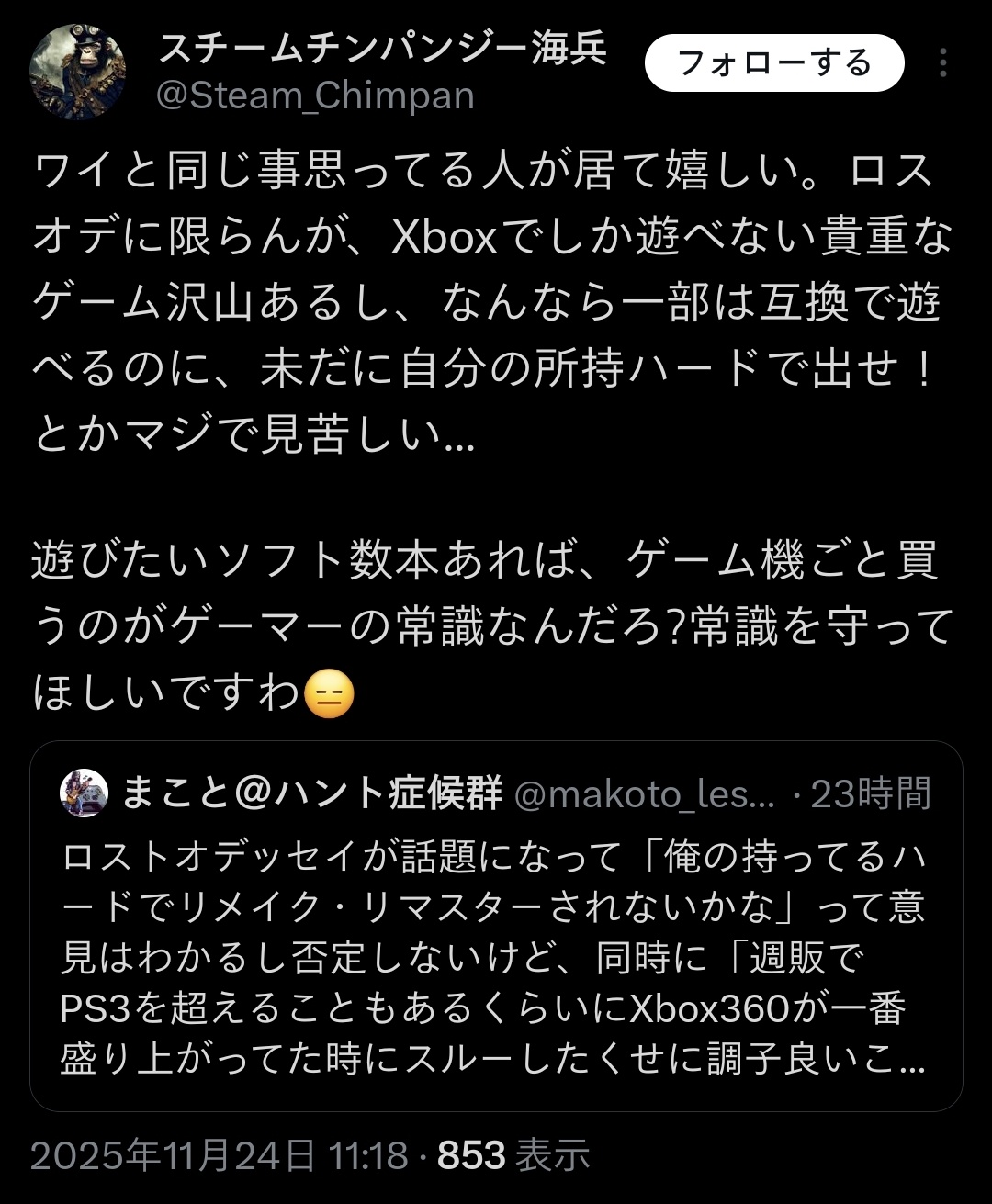Open the quoted post by まこと@ハント症候群
The height and width of the screenshot is (1204, 992).
pos(496,928)
